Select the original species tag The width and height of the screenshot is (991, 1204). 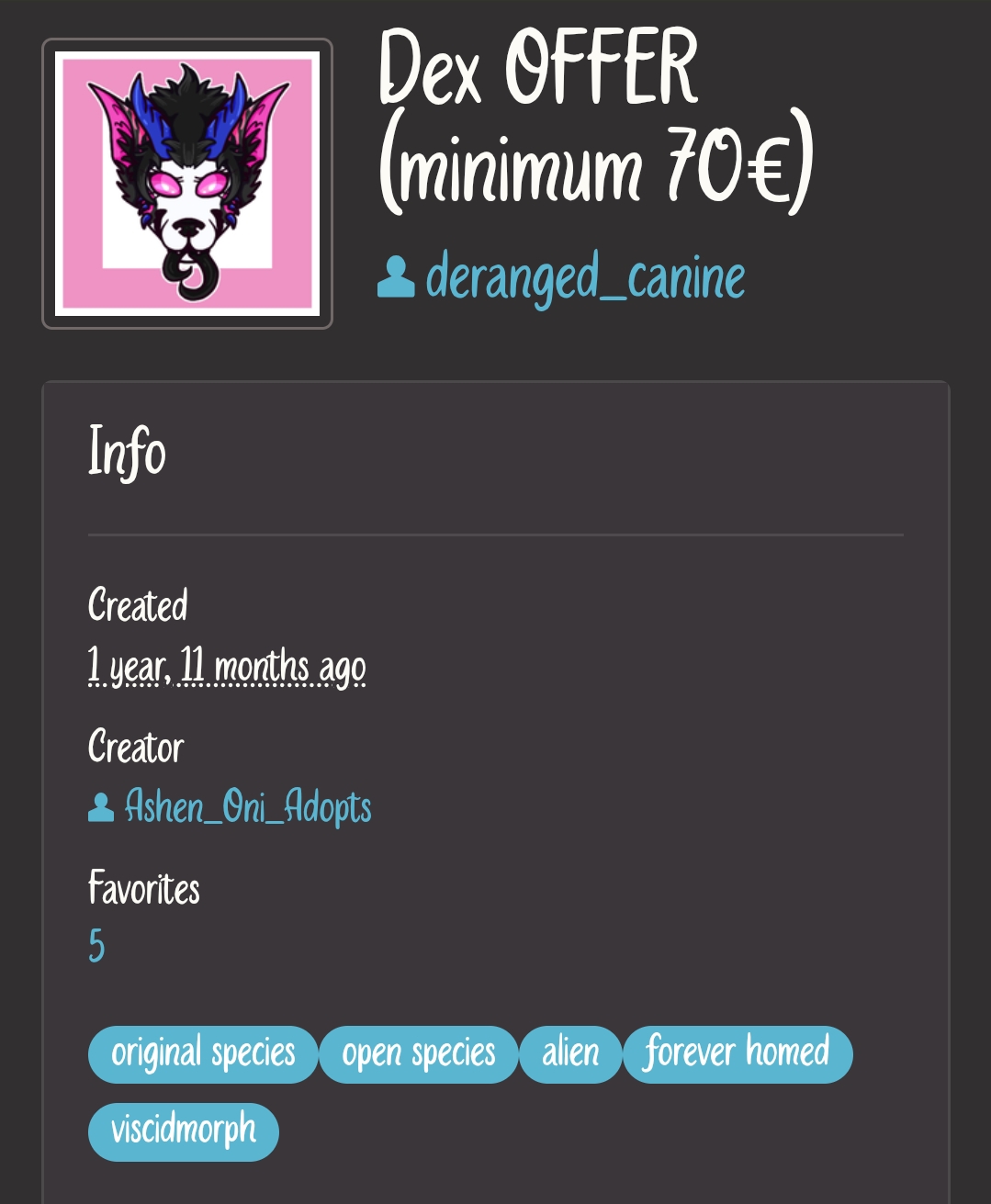click(x=203, y=1053)
